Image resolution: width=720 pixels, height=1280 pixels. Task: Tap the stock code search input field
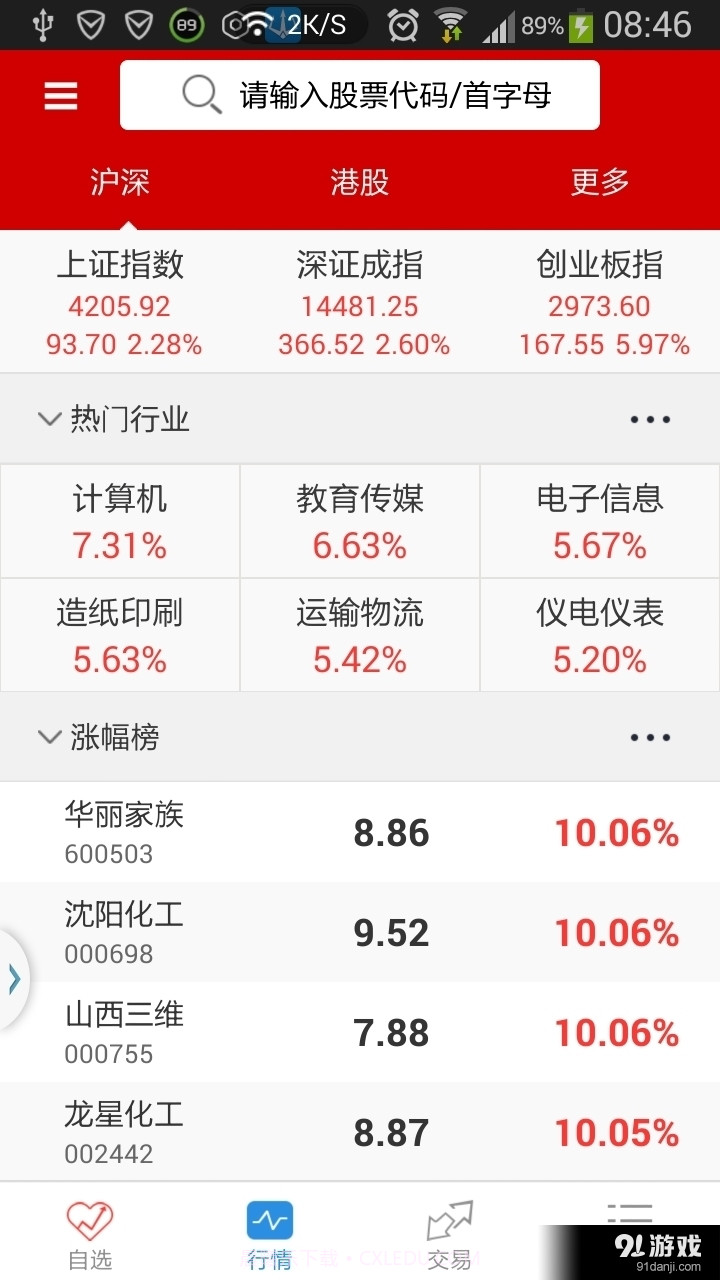(400, 94)
